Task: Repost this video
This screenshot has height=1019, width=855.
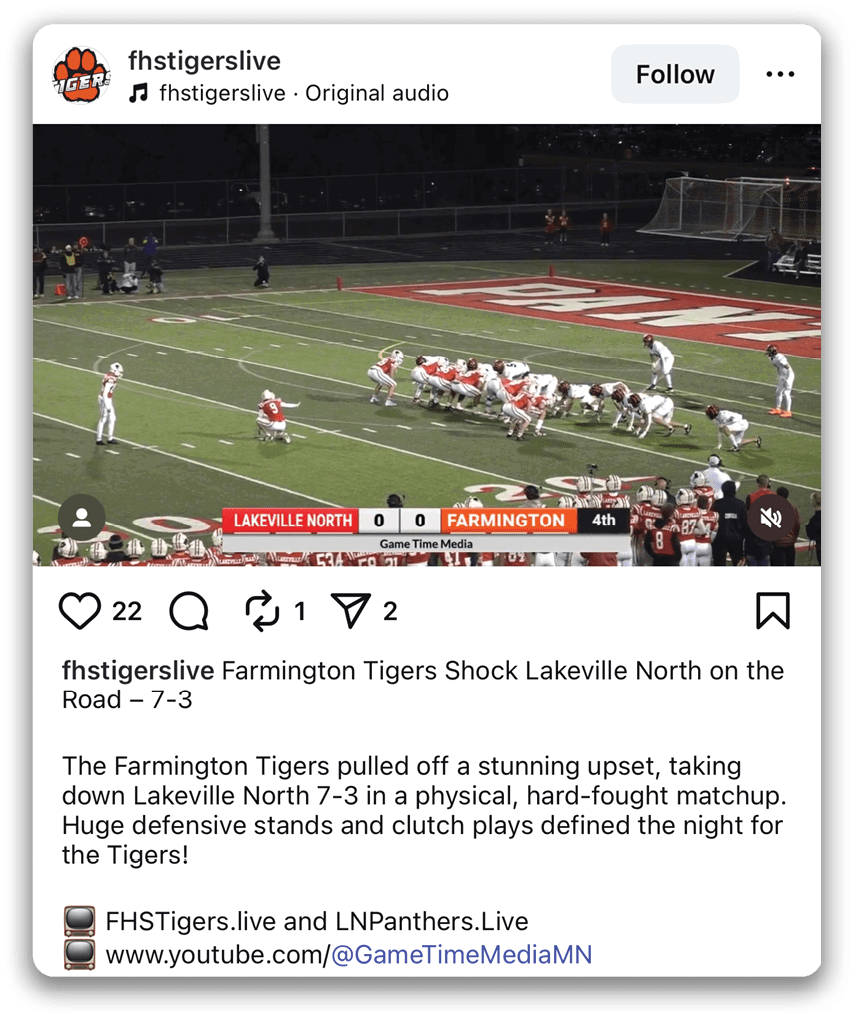Action: 262,611
